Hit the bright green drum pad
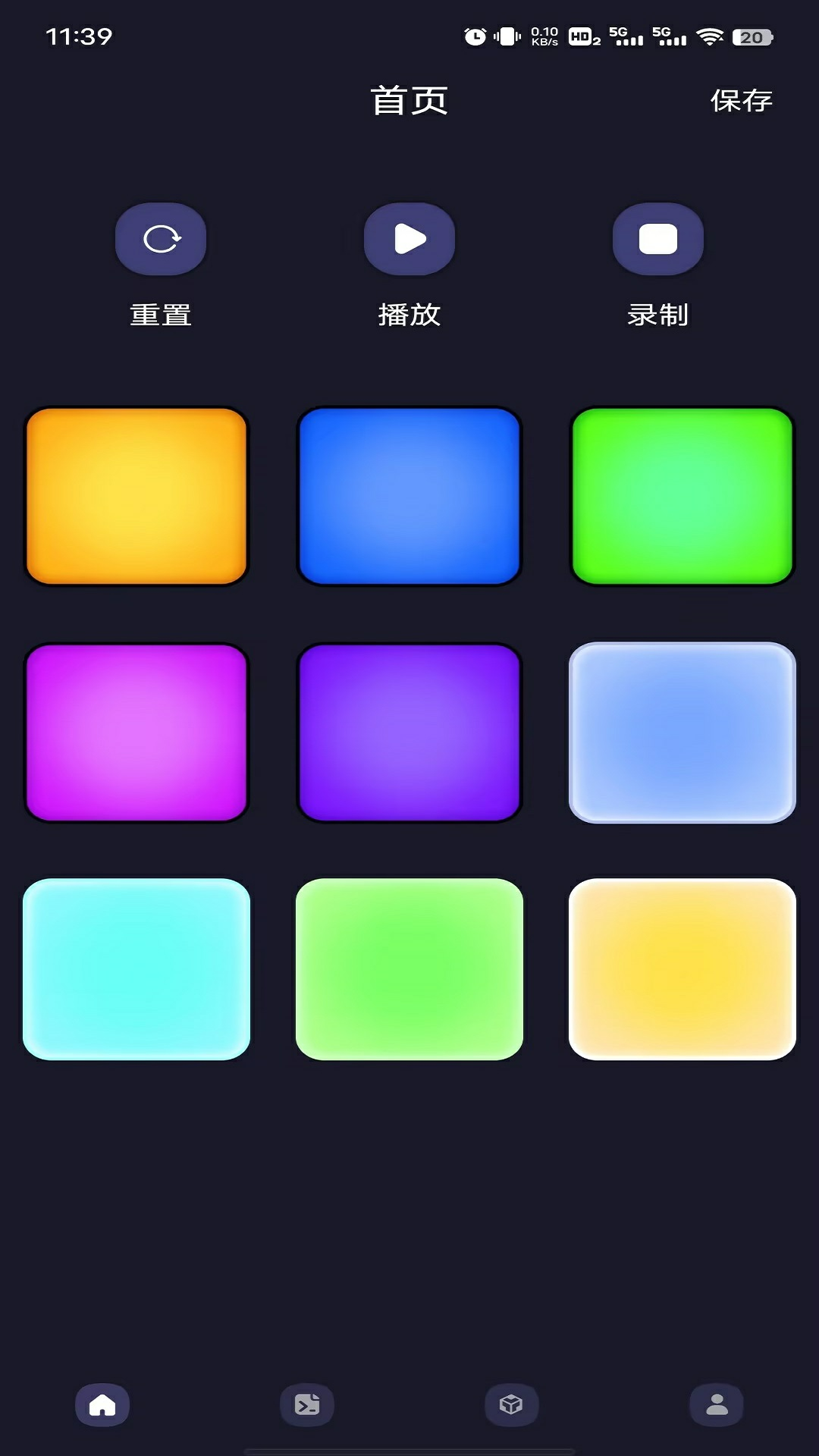 click(x=682, y=497)
